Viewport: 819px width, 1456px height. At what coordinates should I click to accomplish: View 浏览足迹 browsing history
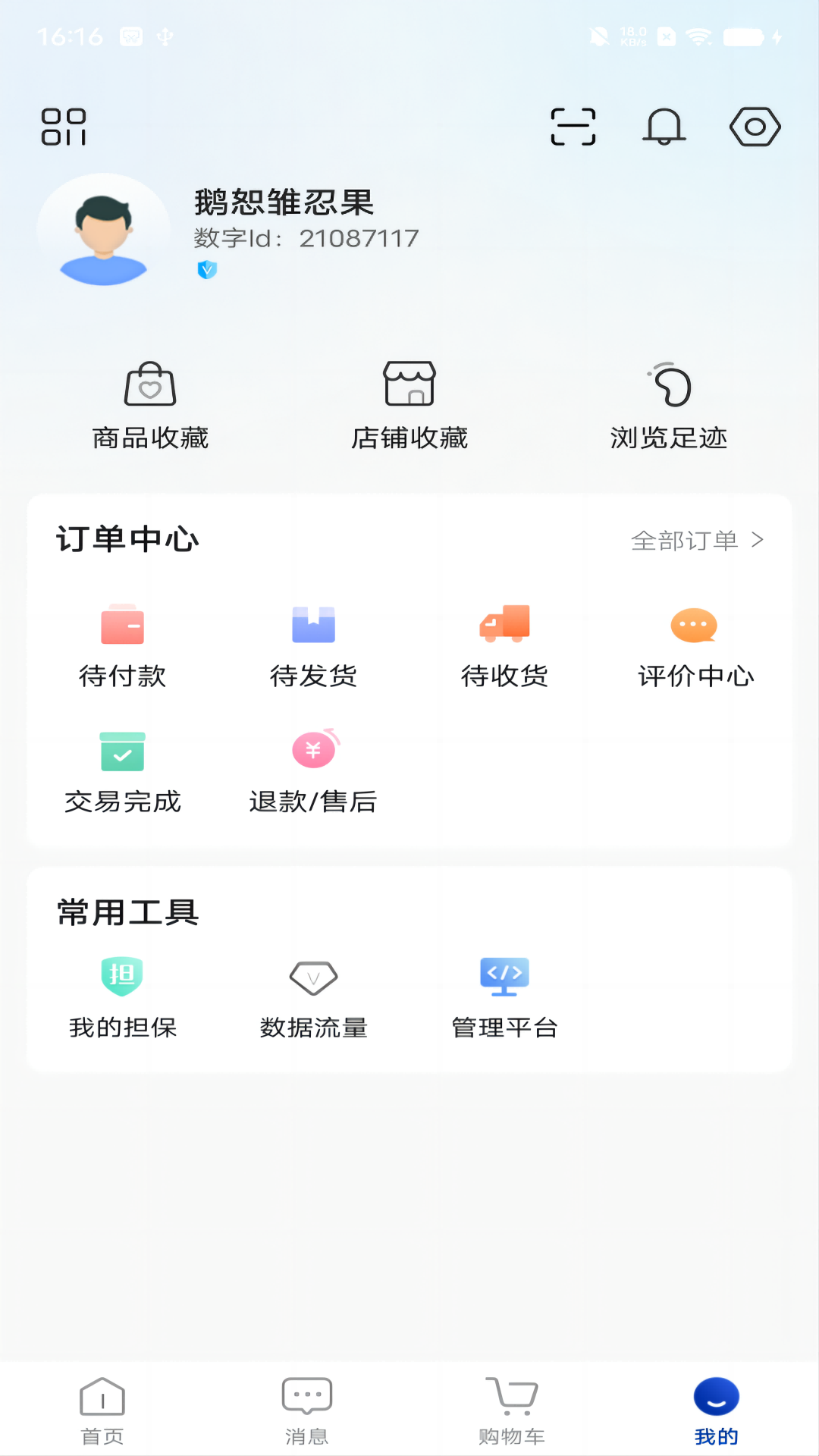(669, 402)
